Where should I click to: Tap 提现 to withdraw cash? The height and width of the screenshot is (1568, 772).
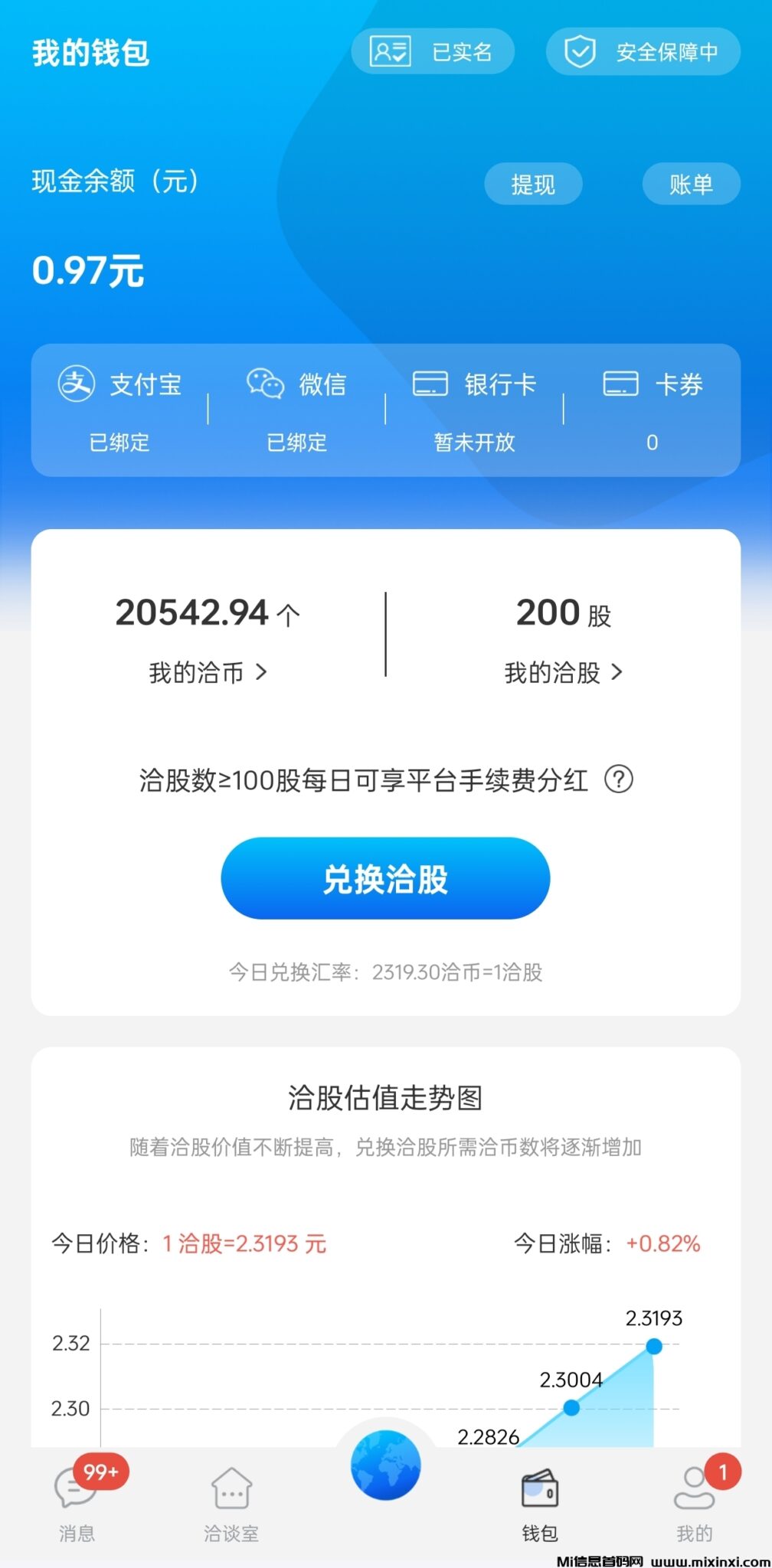tap(533, 184)
